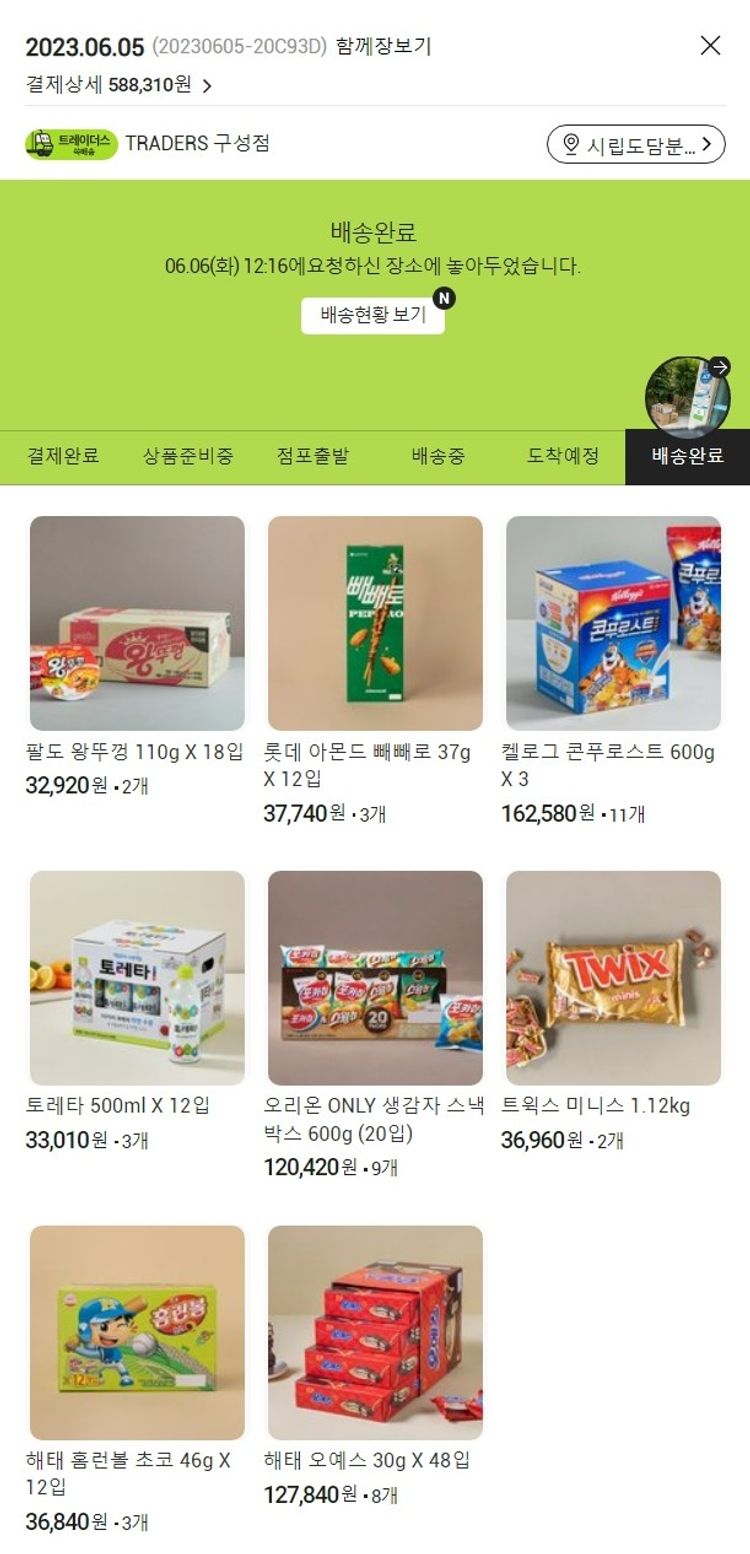750x1554 pixels.
Task: Open payment details 결제상세 588,310원
Action: [119, 85]
